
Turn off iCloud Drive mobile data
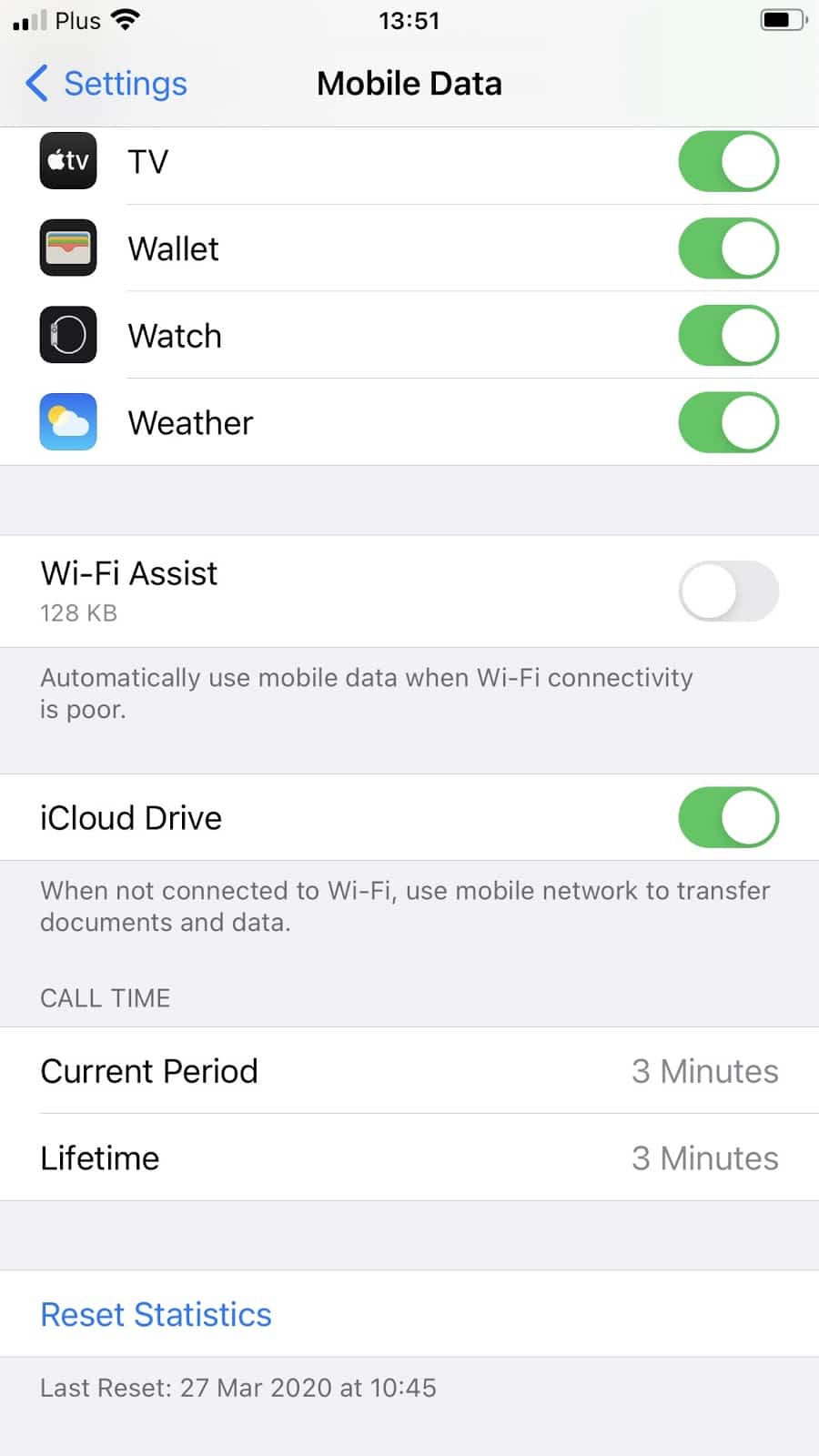[728, 817]
